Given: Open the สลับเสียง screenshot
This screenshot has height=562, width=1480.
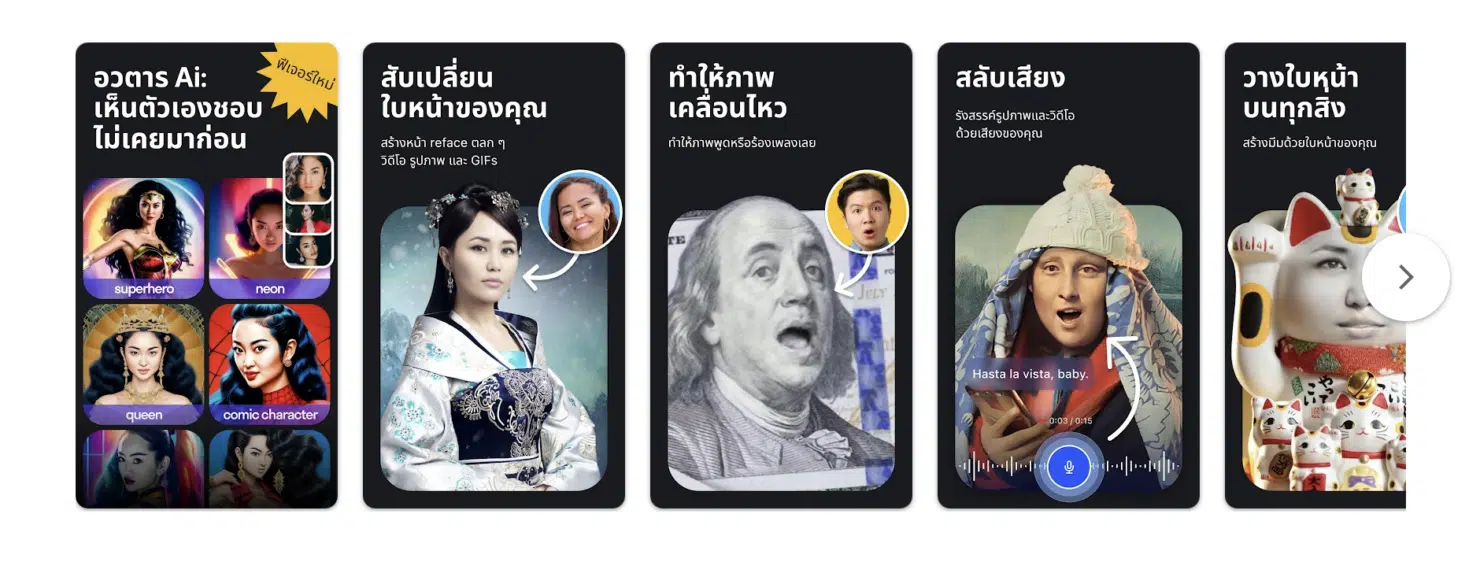Looking at the screenshot, I should 1067,276.
